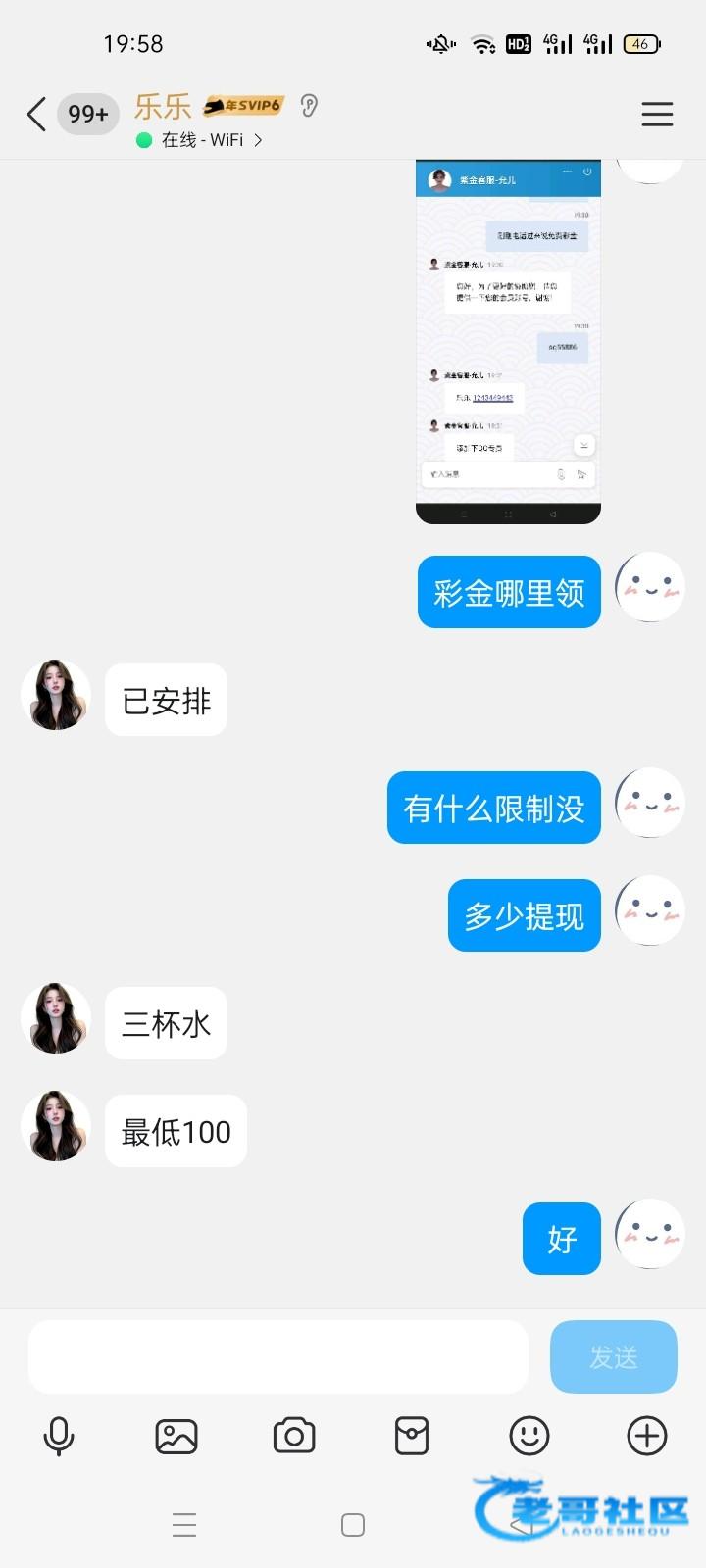
Task: Pick a photo from the gallery
Action: (x=176, y=1437)
